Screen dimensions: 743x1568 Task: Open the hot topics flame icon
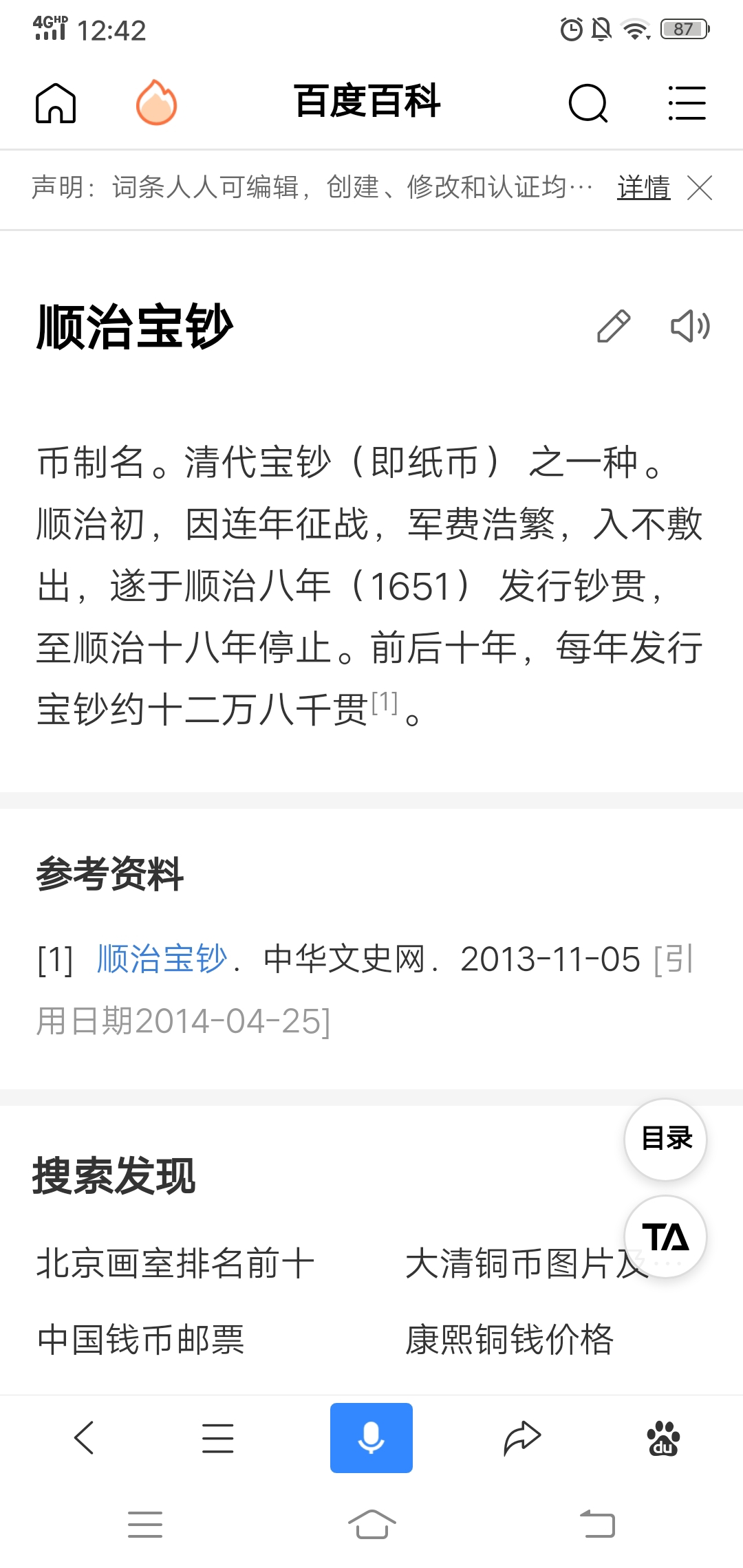click(156, 103)
